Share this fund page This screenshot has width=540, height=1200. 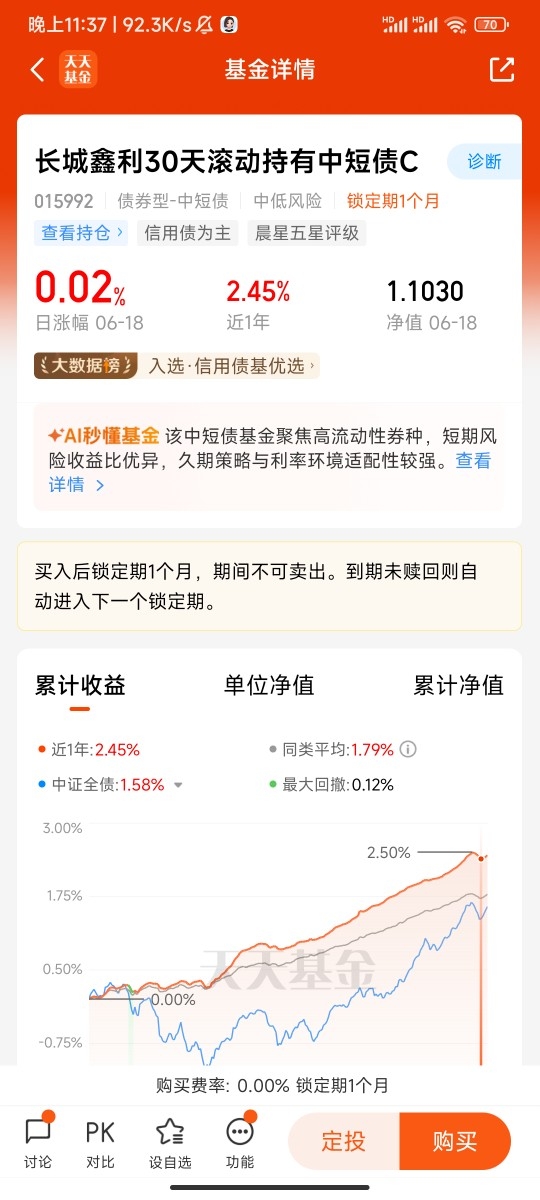tap(501, 69)
